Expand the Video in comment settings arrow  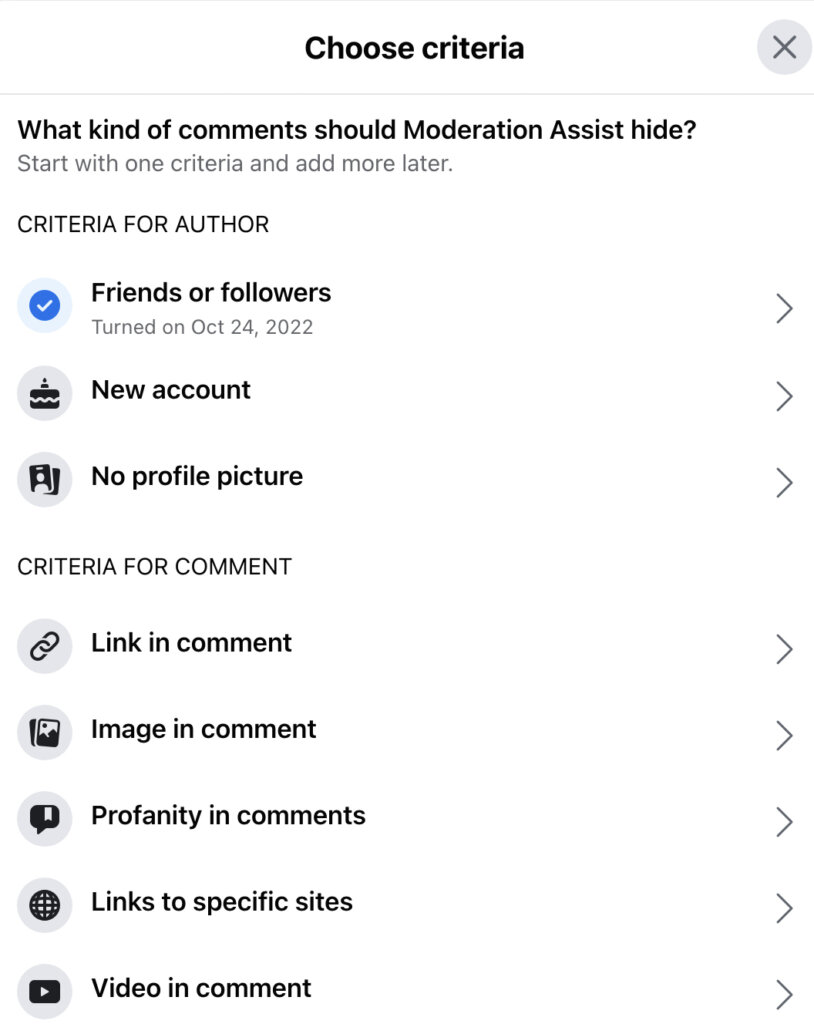786,992
